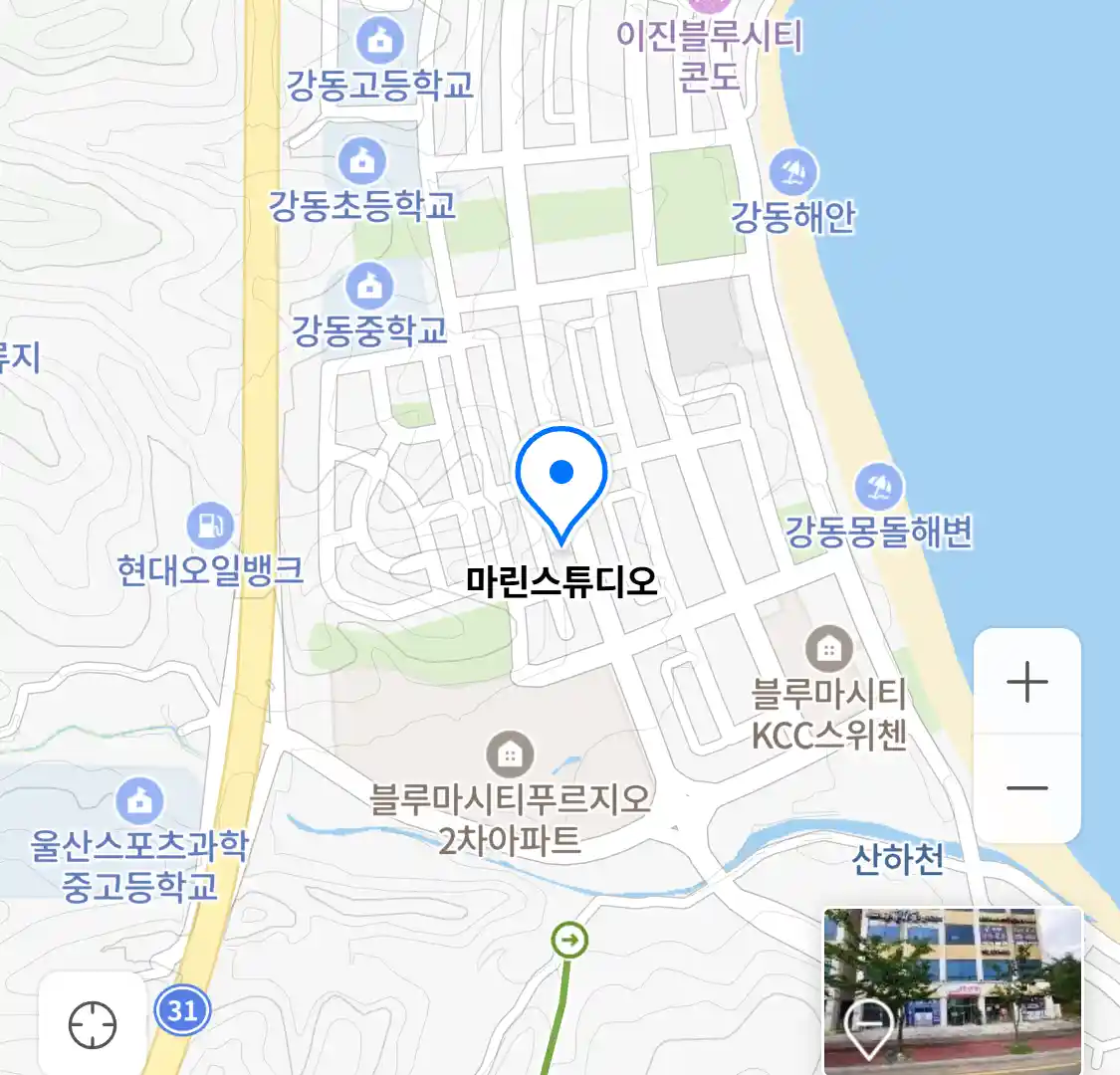Select 블루마시티푸르지오 2차아파트 marker
1120x1075 pixels.
(x=510, y=755)
